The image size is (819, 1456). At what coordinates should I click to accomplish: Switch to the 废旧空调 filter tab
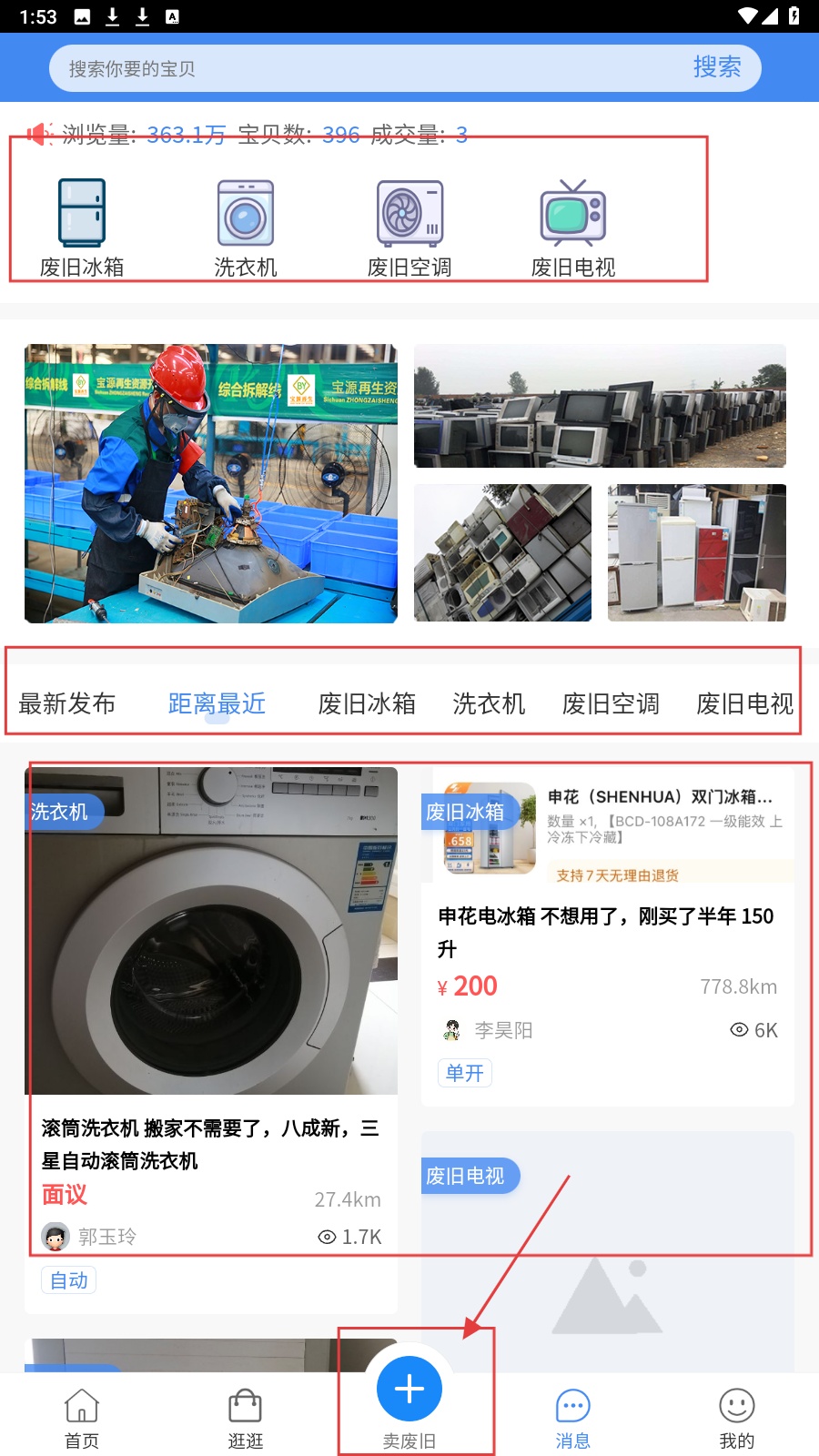point(611,703)
